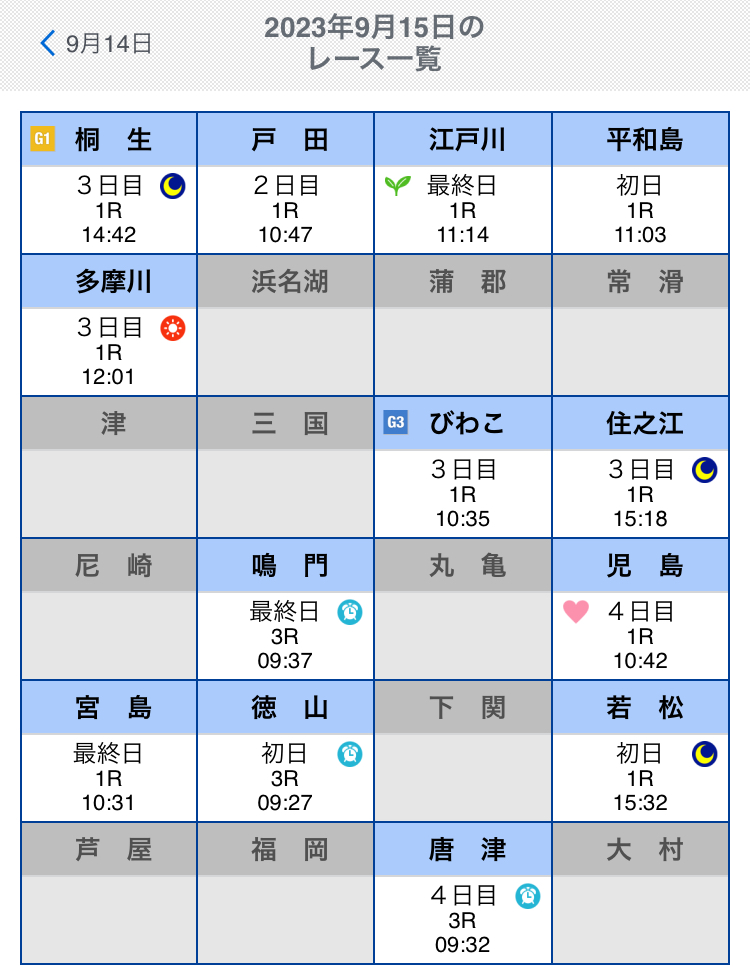750x976 pixels.
Task: View 多摩川 3日目 races
Action: click(110, 326)
